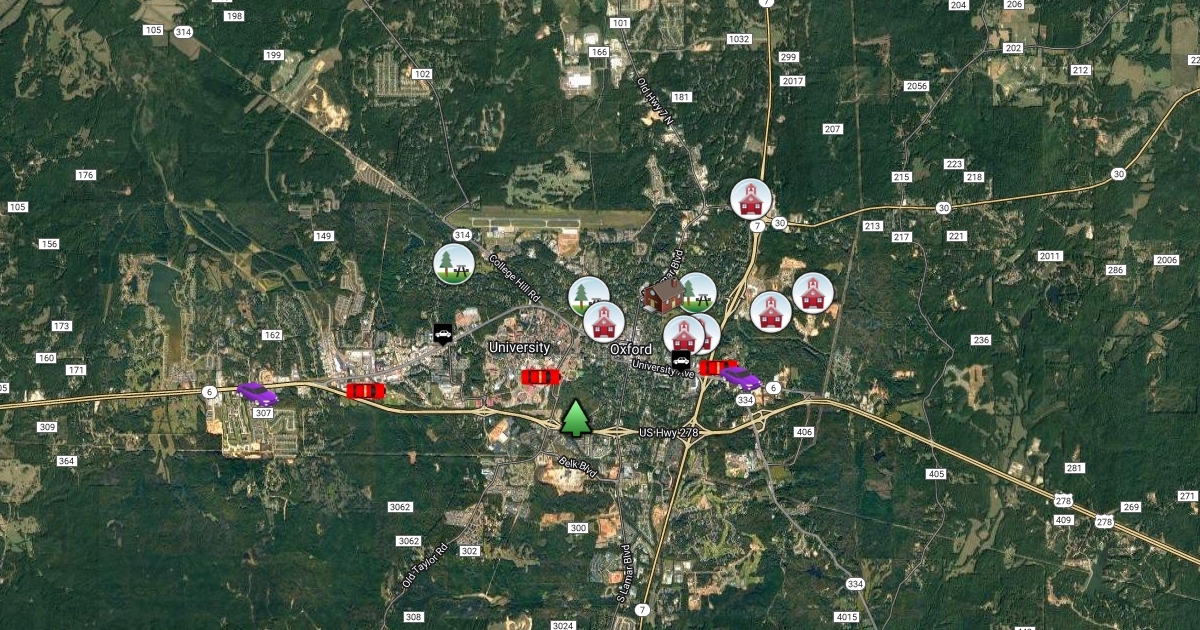Image resolution: width=1200 pixels, height=630 pixels.
Task: Open the log cabin marker near Oxford
Action: (x=662, y=295)
